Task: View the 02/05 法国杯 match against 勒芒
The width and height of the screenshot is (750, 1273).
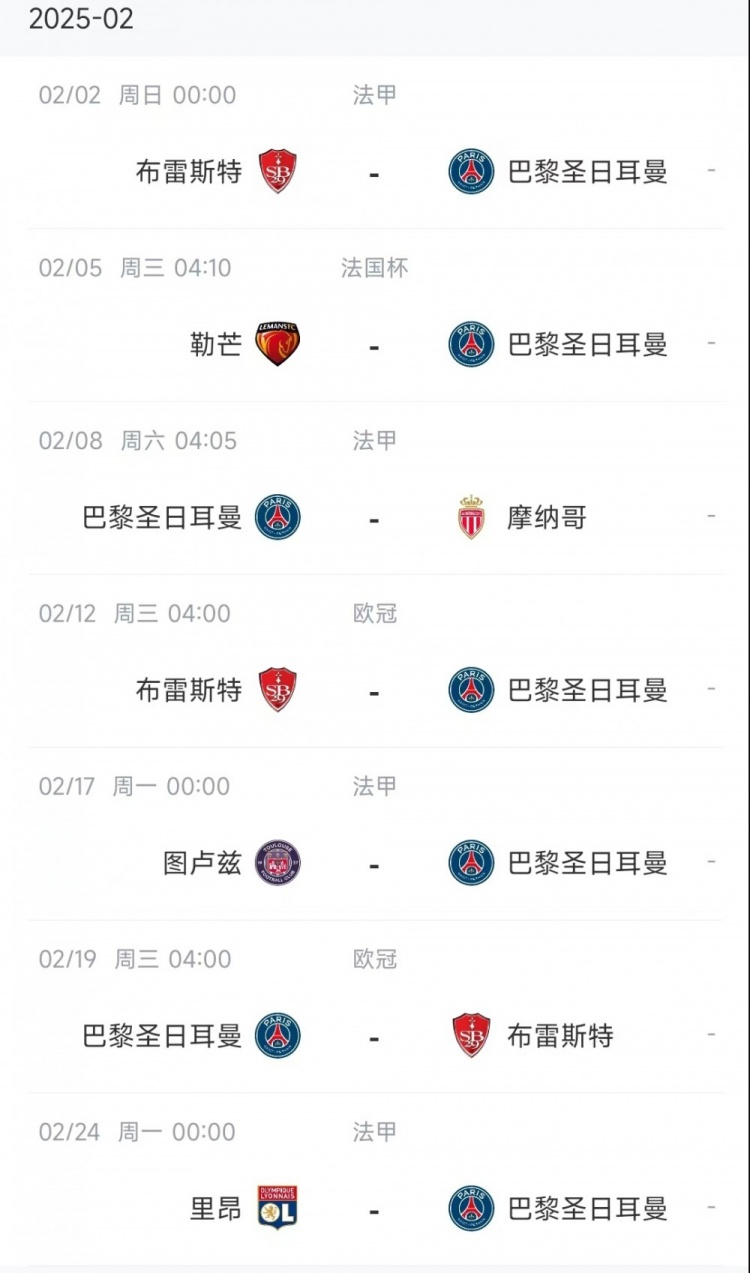Action: pos(374,345)
